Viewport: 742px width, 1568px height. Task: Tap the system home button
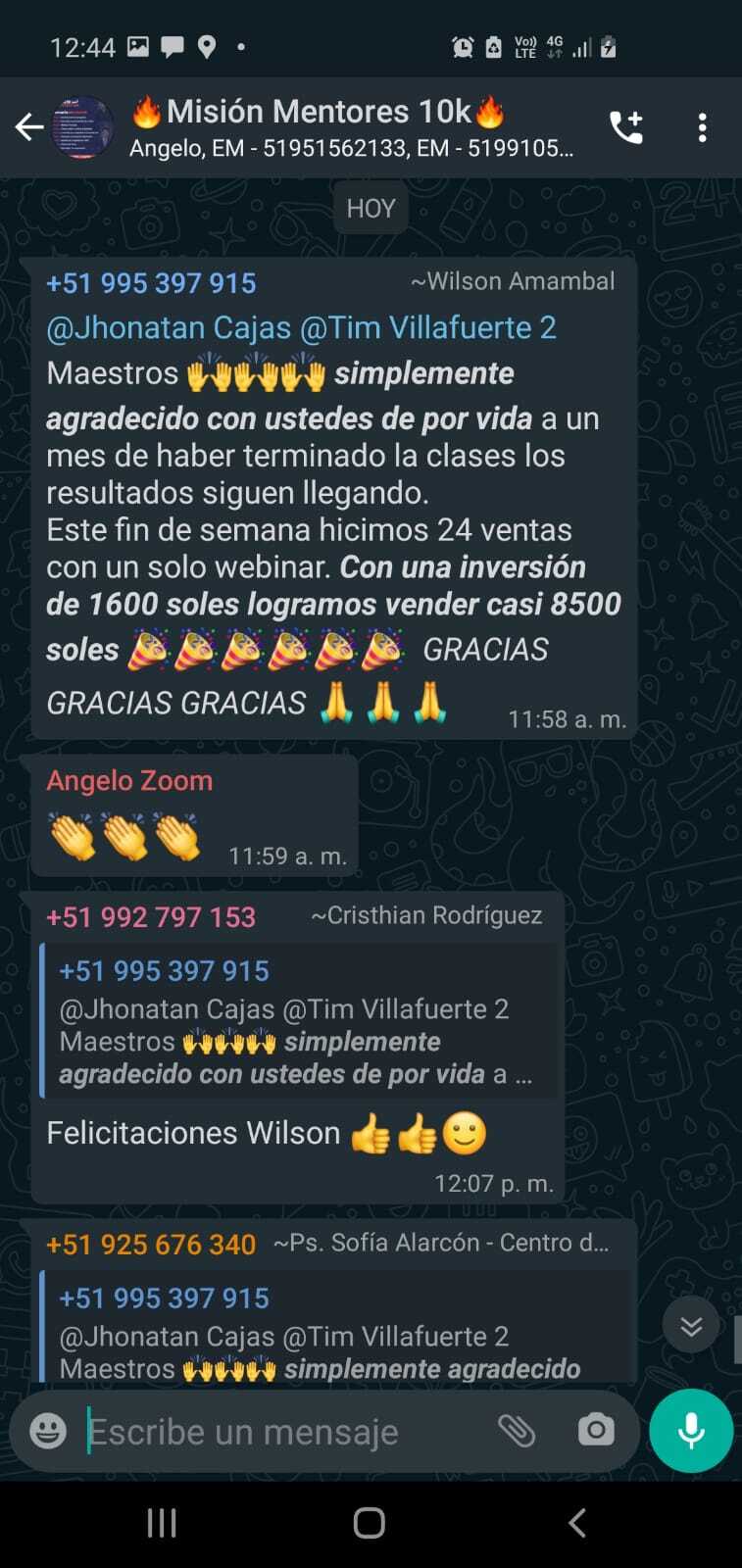370,1522
